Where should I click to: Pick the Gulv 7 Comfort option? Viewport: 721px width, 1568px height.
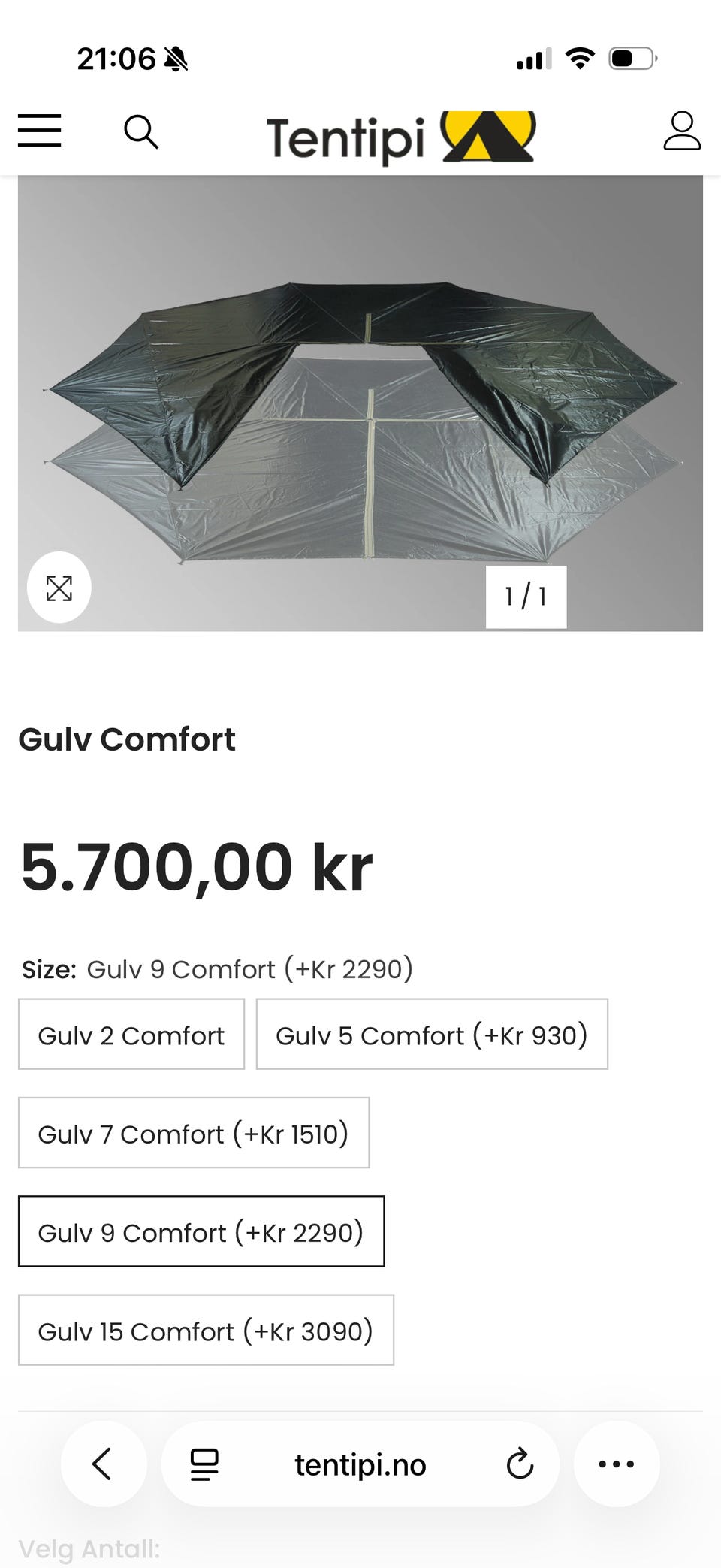[194, 1133]
